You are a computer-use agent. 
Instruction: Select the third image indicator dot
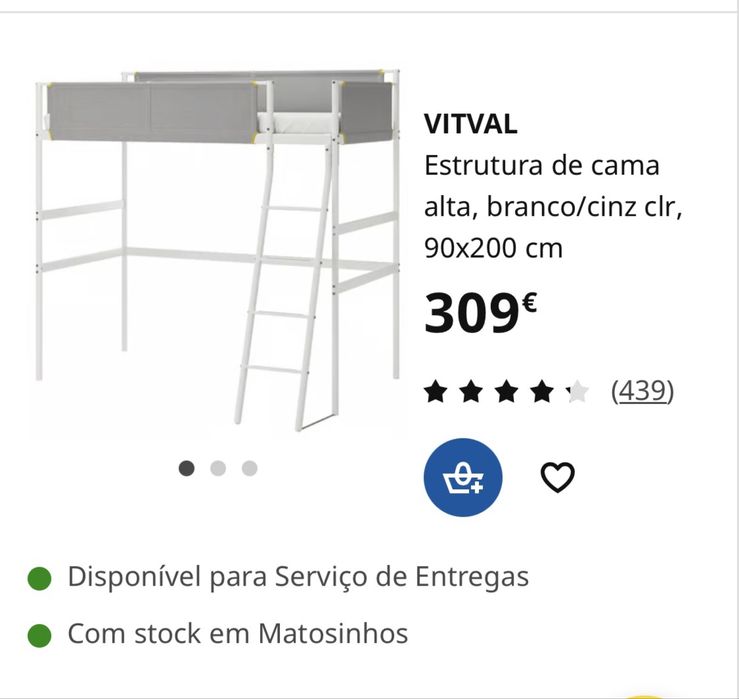[249, 468]
